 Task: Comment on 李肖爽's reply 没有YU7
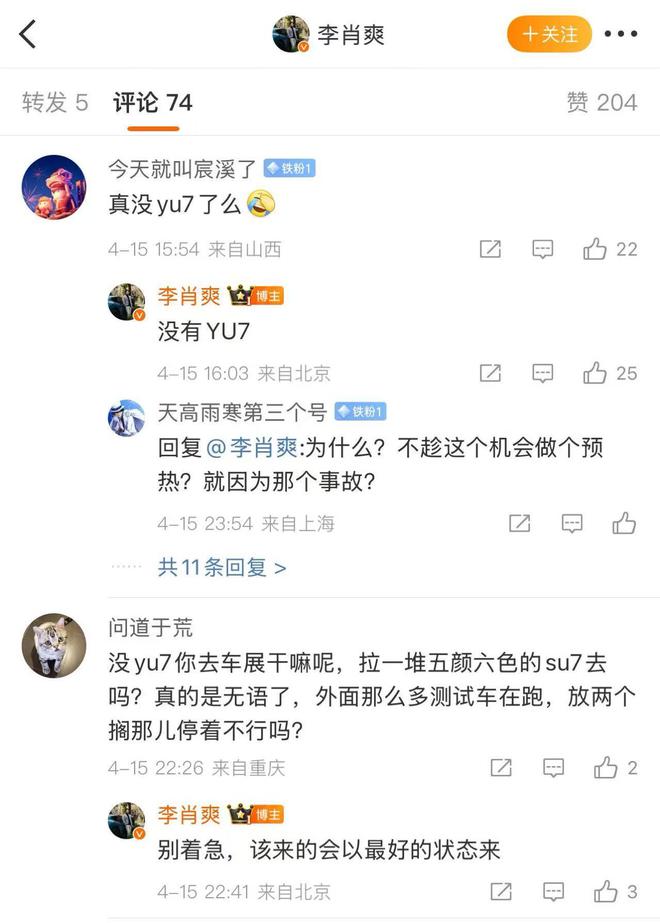click(543, 373)
